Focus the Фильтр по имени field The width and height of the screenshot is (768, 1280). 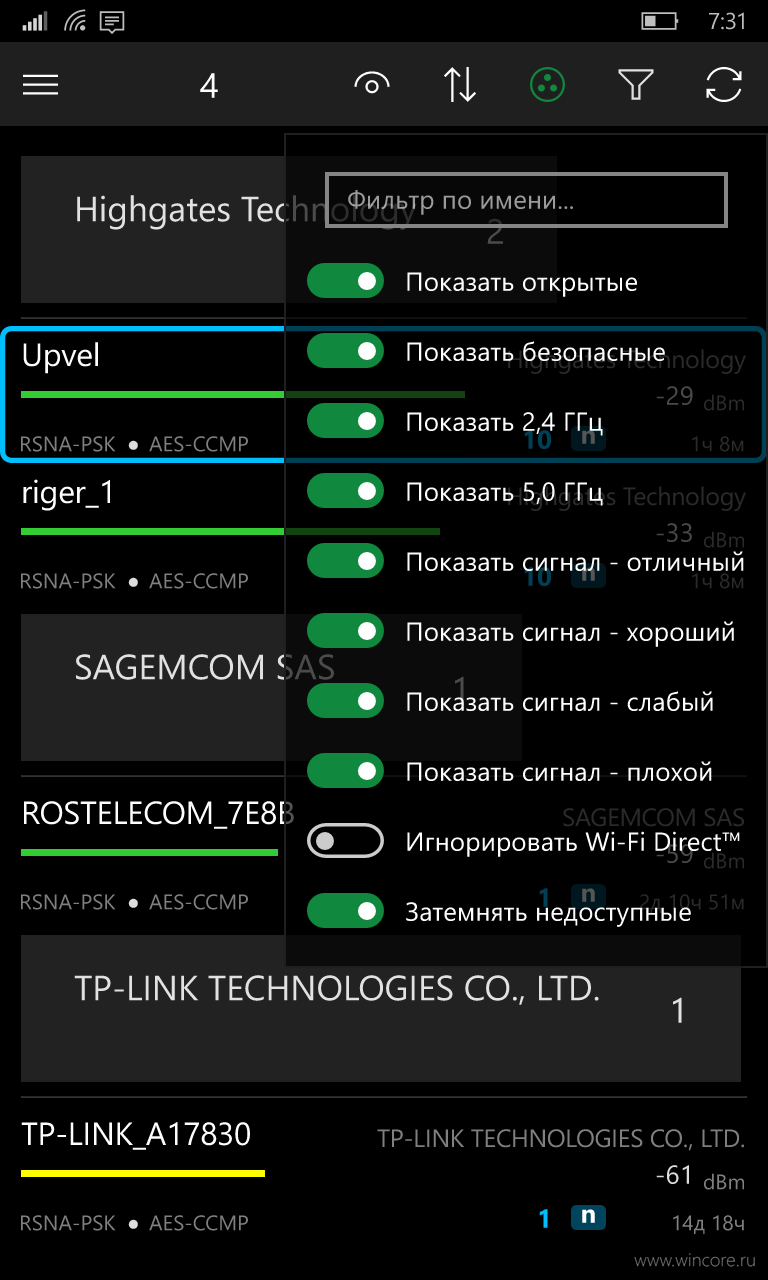[x=526, y=200]
